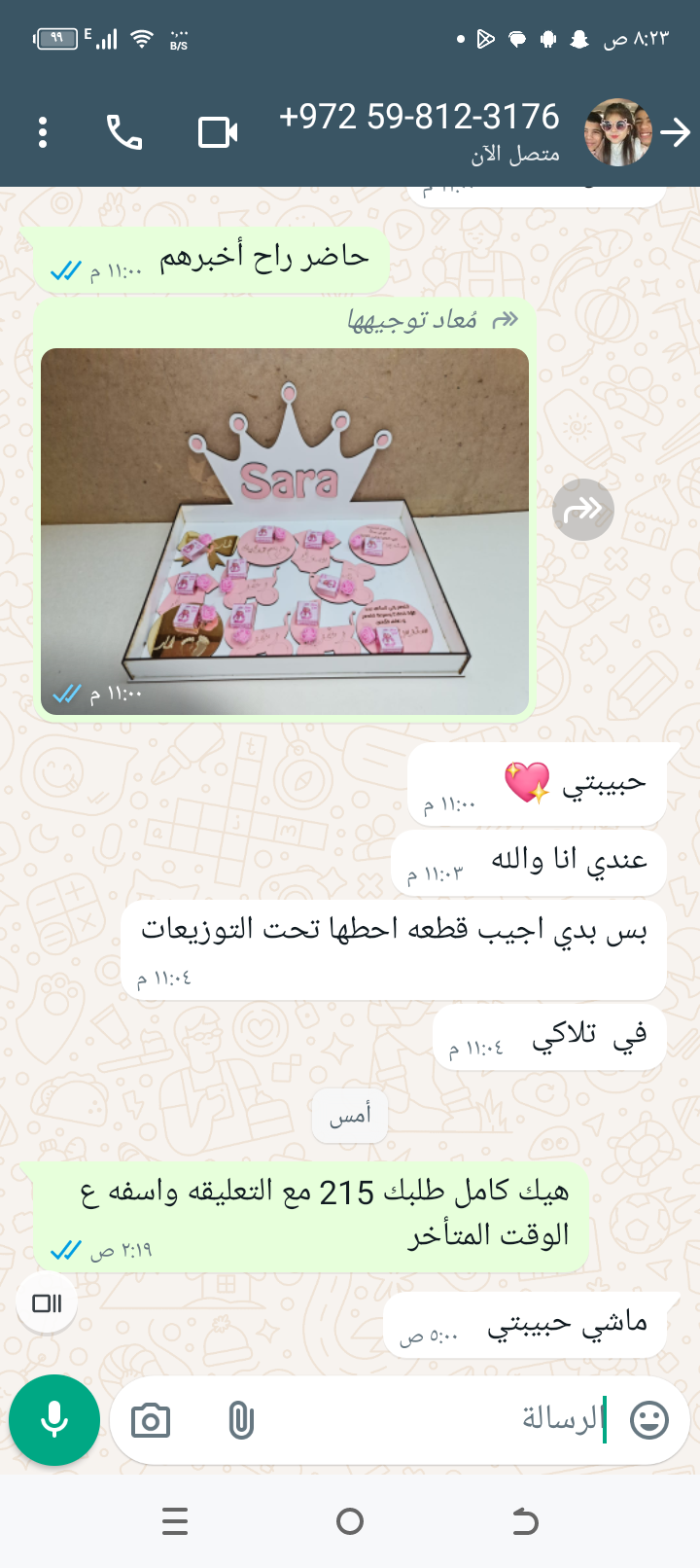The height and width of the screenshot is (1568, 700).
Task: Open the three-dot overflow menu
Action: point(43,132)
